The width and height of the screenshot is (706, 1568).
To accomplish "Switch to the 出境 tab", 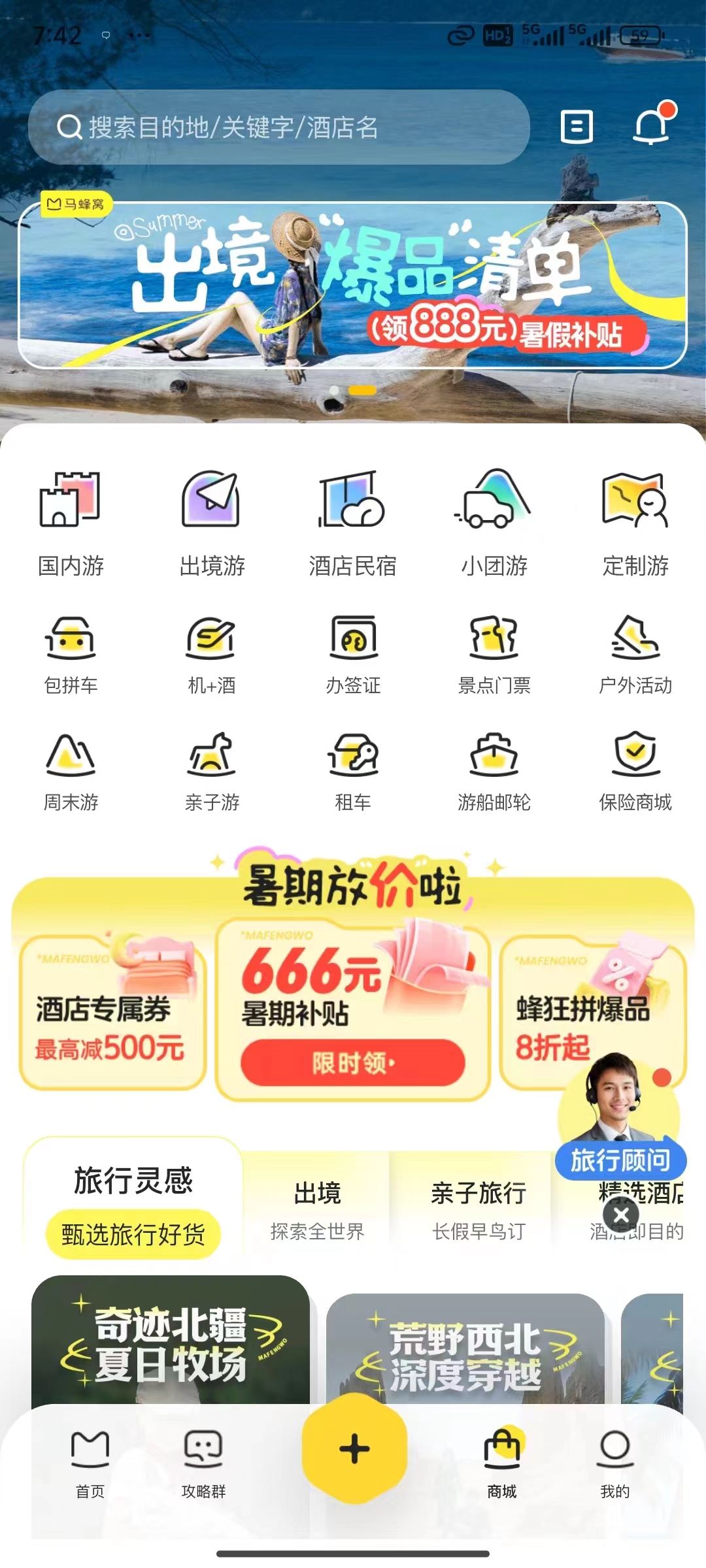I will (x=317, y=1210).
